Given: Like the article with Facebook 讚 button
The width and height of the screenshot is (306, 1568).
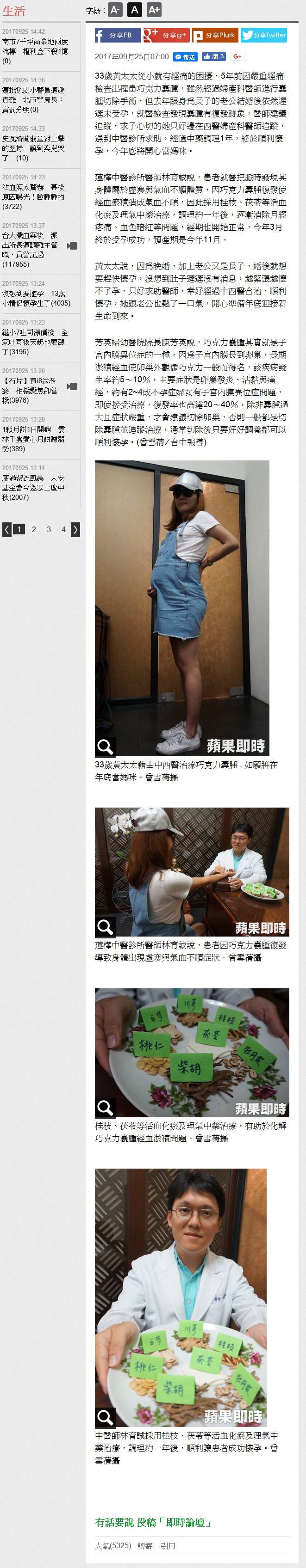Looking at the screenshot, I should [213, 56].
